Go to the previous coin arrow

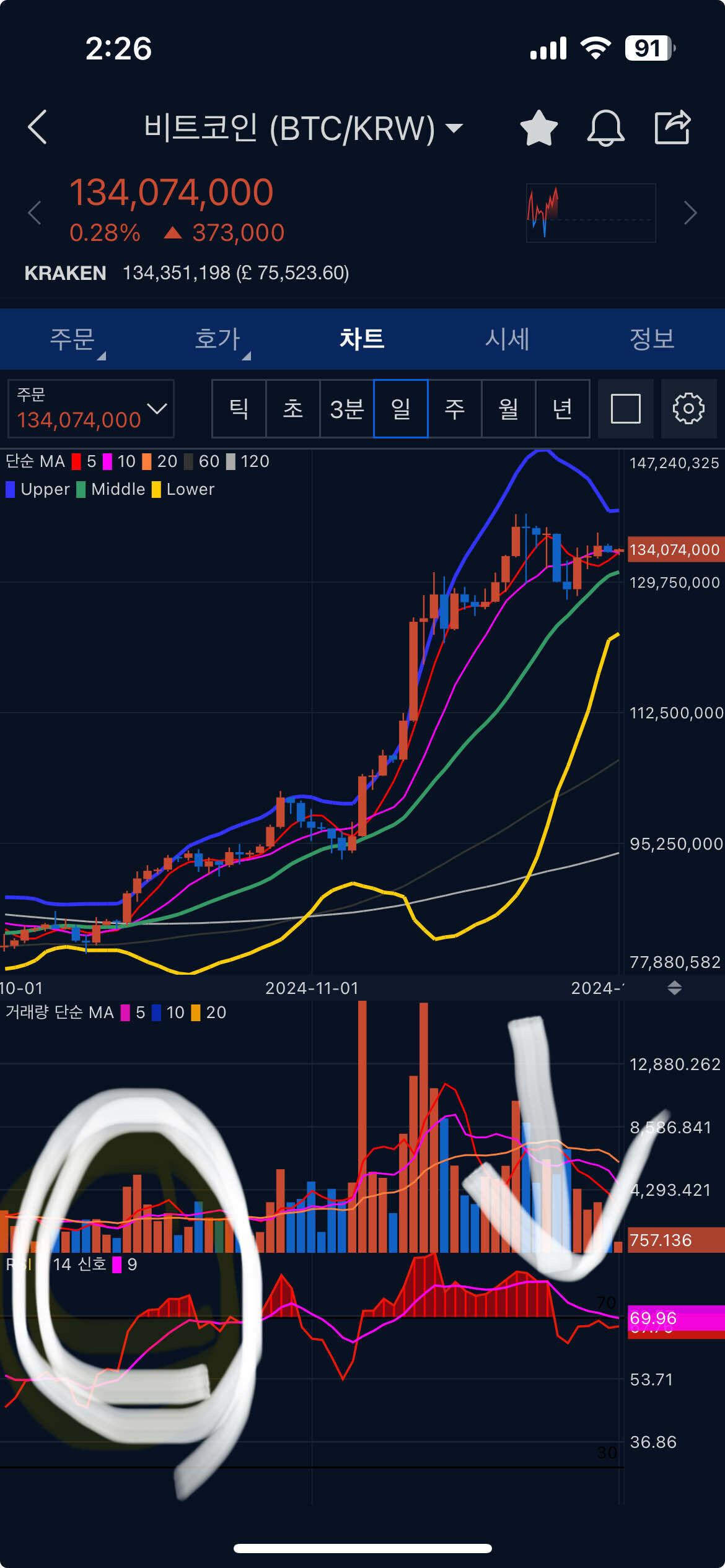click(35, 213)
